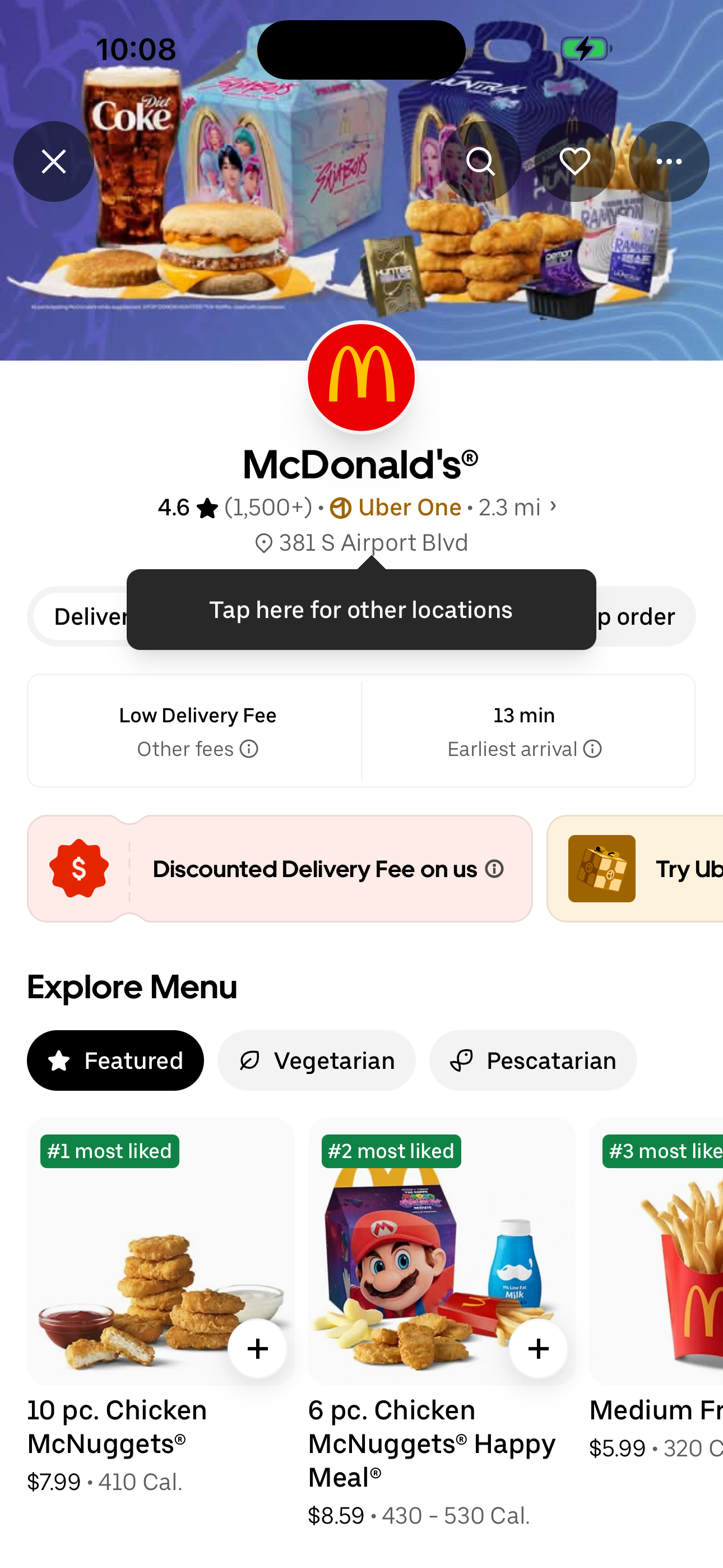
Task: Tap 'Tap here for other locations' tooltip
Action: (360, 609)
